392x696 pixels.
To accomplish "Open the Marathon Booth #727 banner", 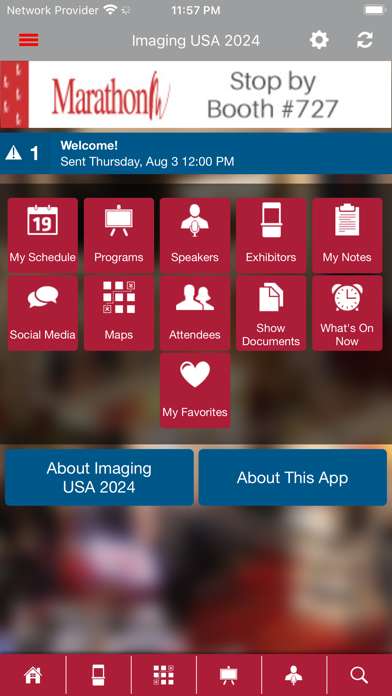I will click(x=196, y=95).
